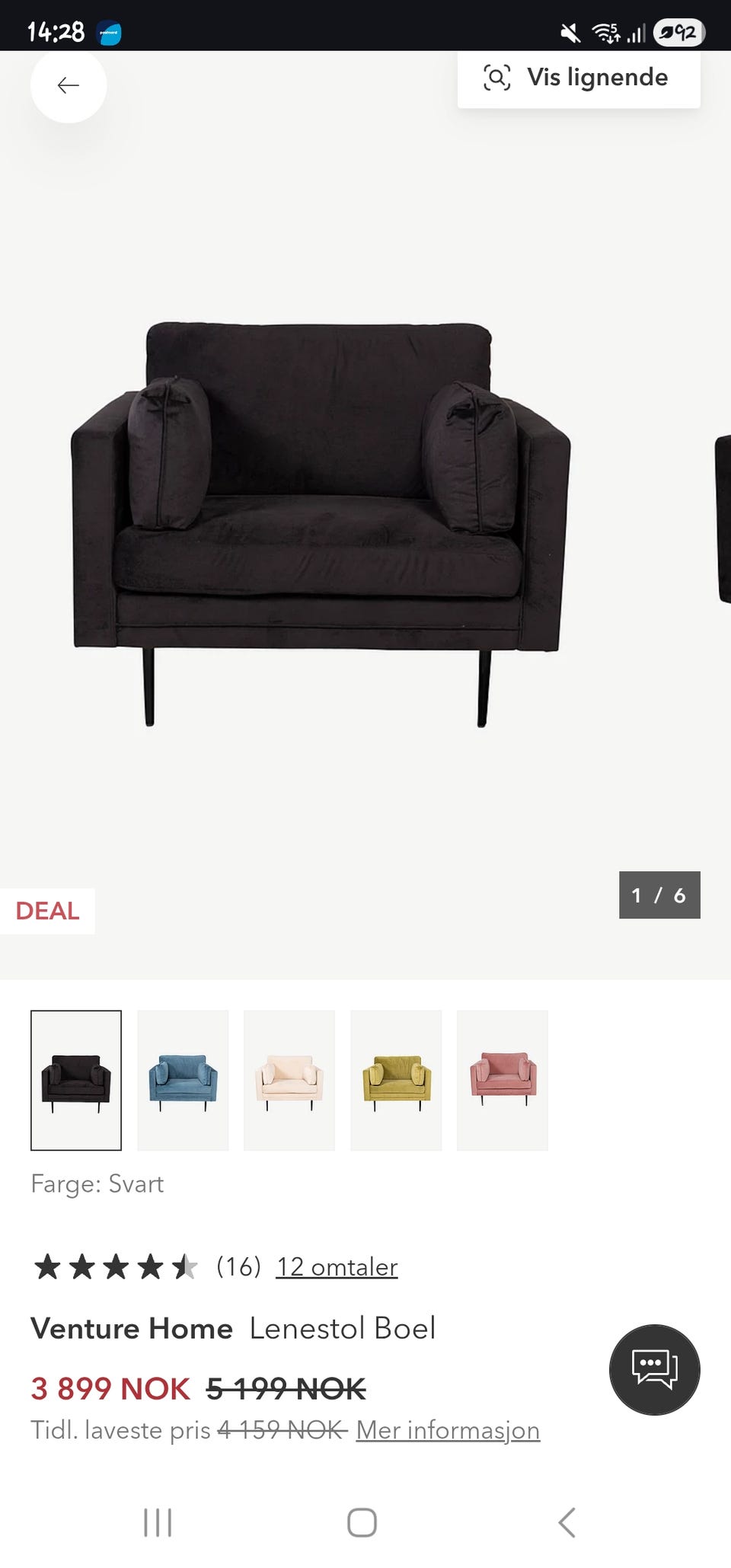Switch to the pink armchair variant
The height and width of the screenshot is (1568, 731).
503,1080
